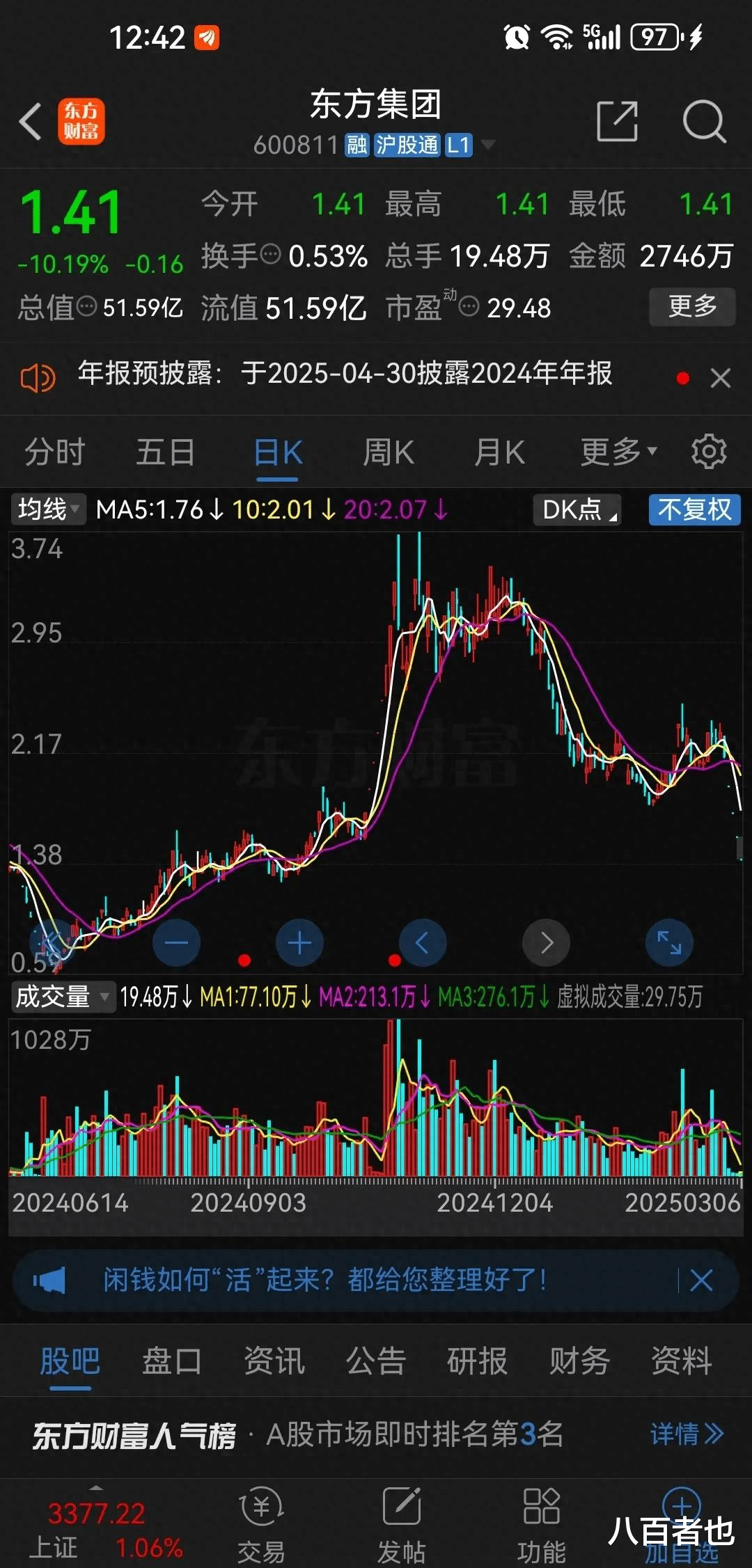Open the search magnifier
This screenshot has width=752, height=1568.
(704, 121)
